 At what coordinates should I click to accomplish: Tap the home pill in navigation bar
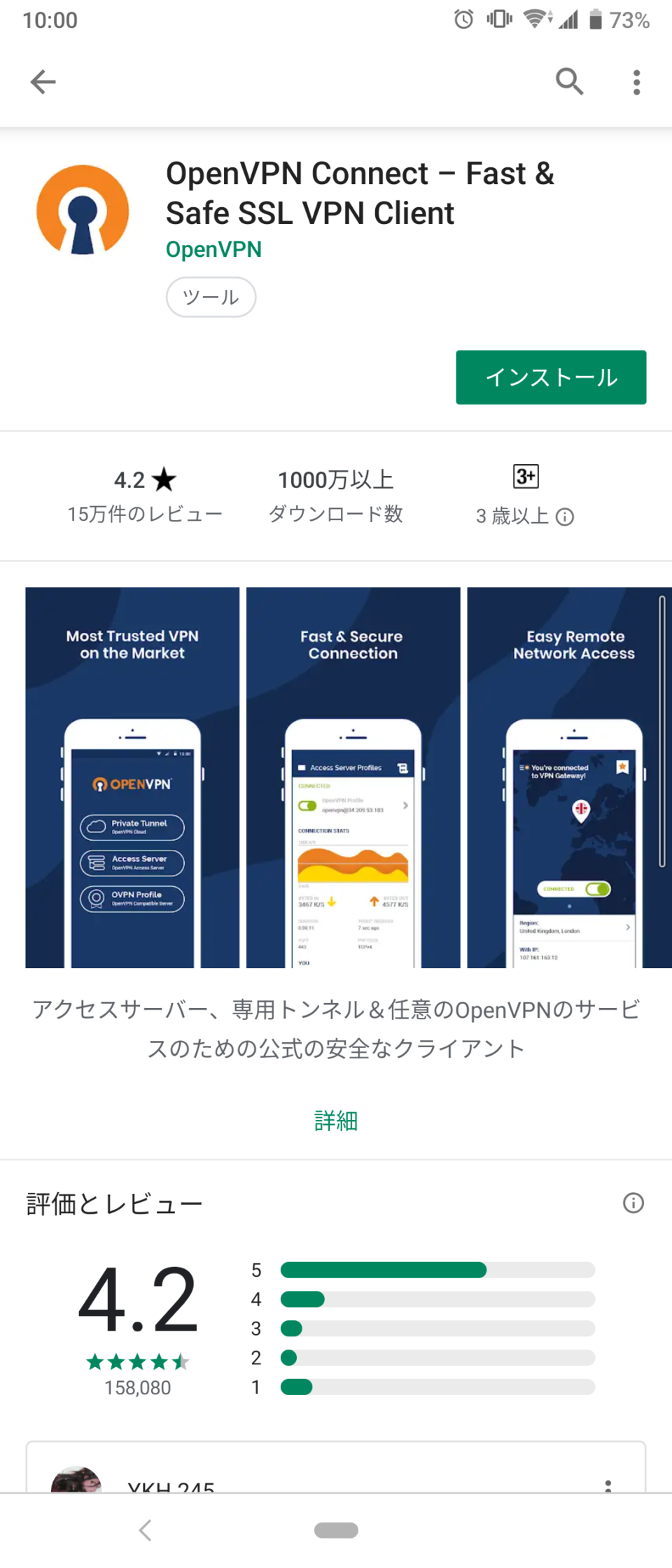click(x=336, y=1530)
